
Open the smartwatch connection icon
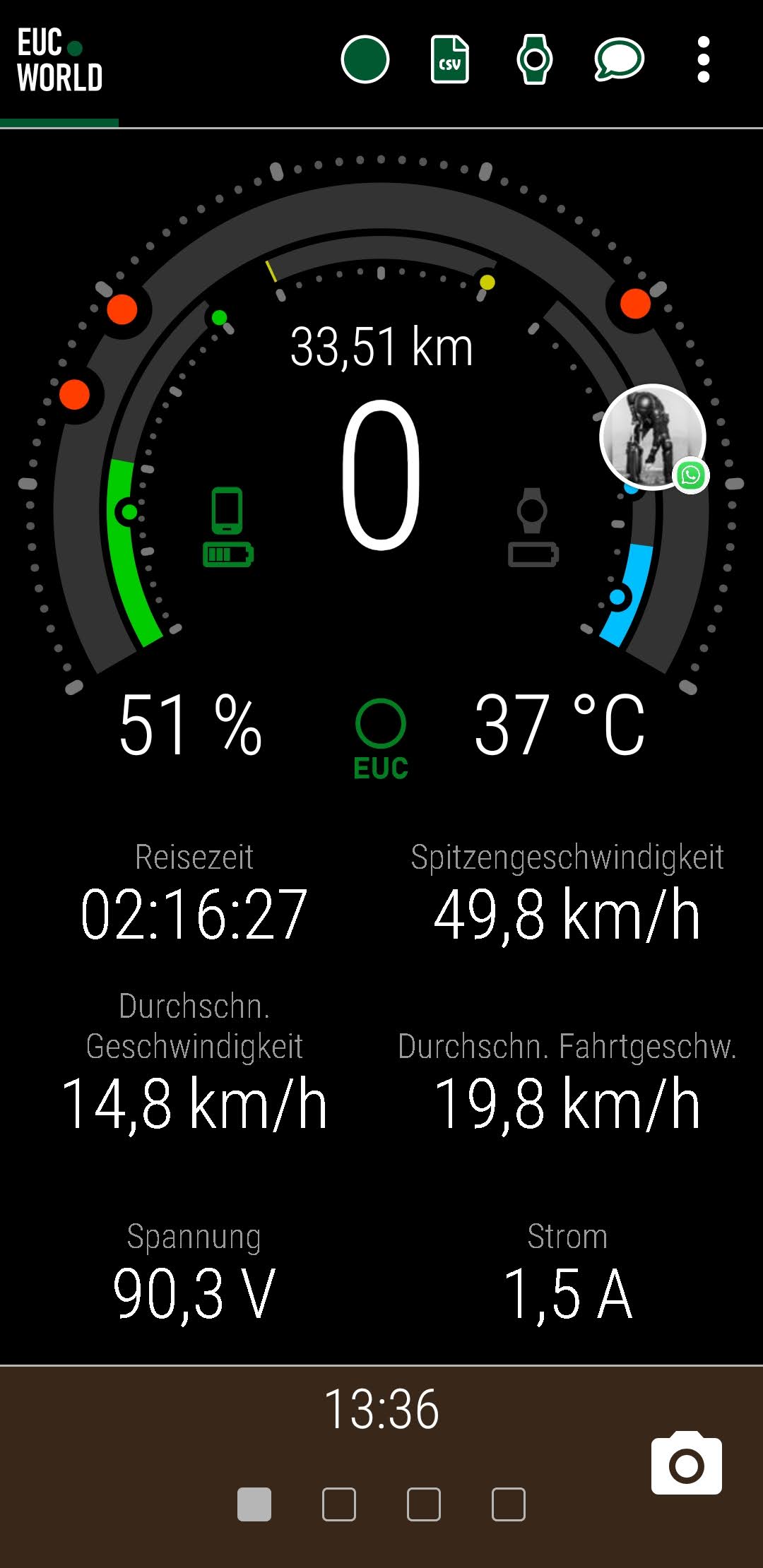[x=534, y=59]
